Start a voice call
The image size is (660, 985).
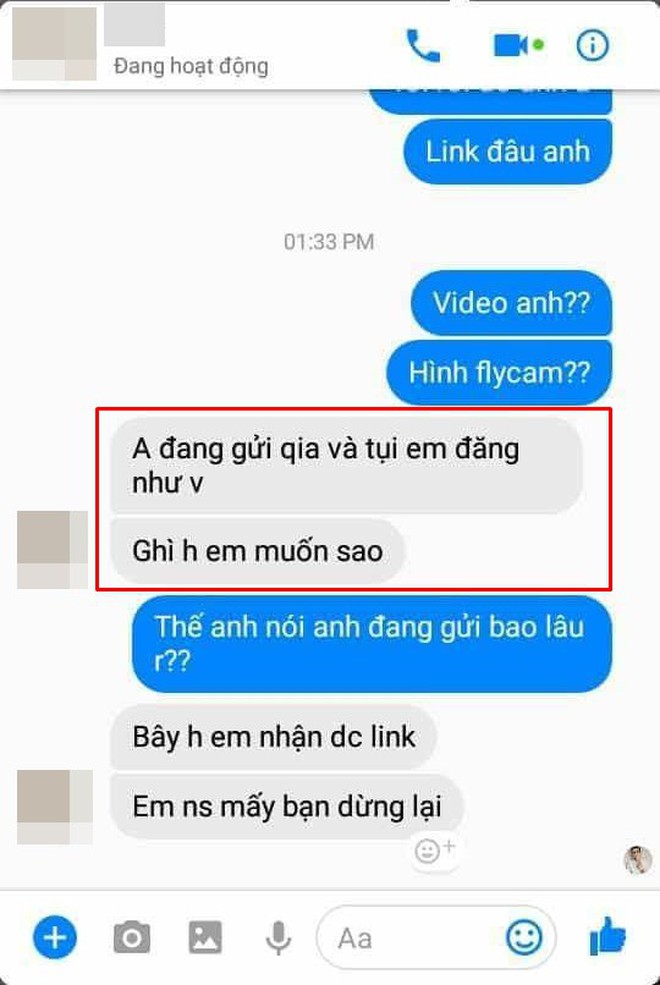[x=424, y=45]
